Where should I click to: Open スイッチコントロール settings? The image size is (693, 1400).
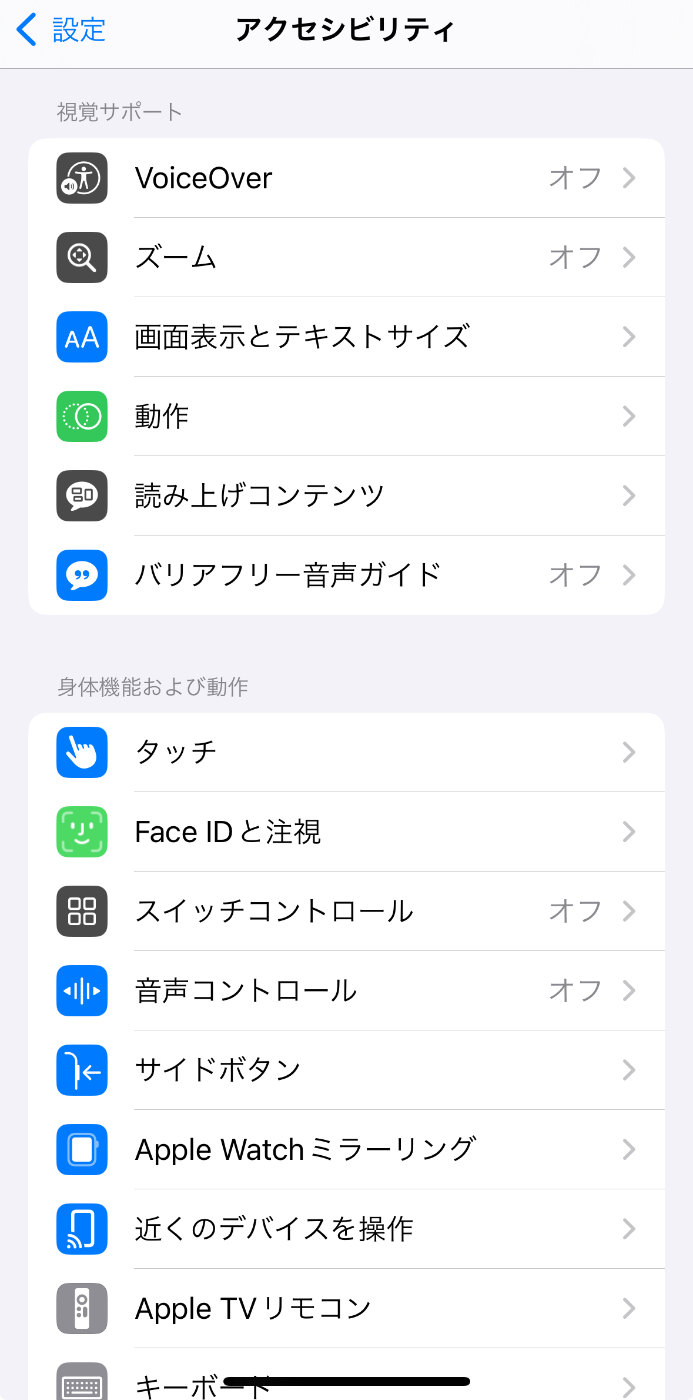click(x=346, y=911)
